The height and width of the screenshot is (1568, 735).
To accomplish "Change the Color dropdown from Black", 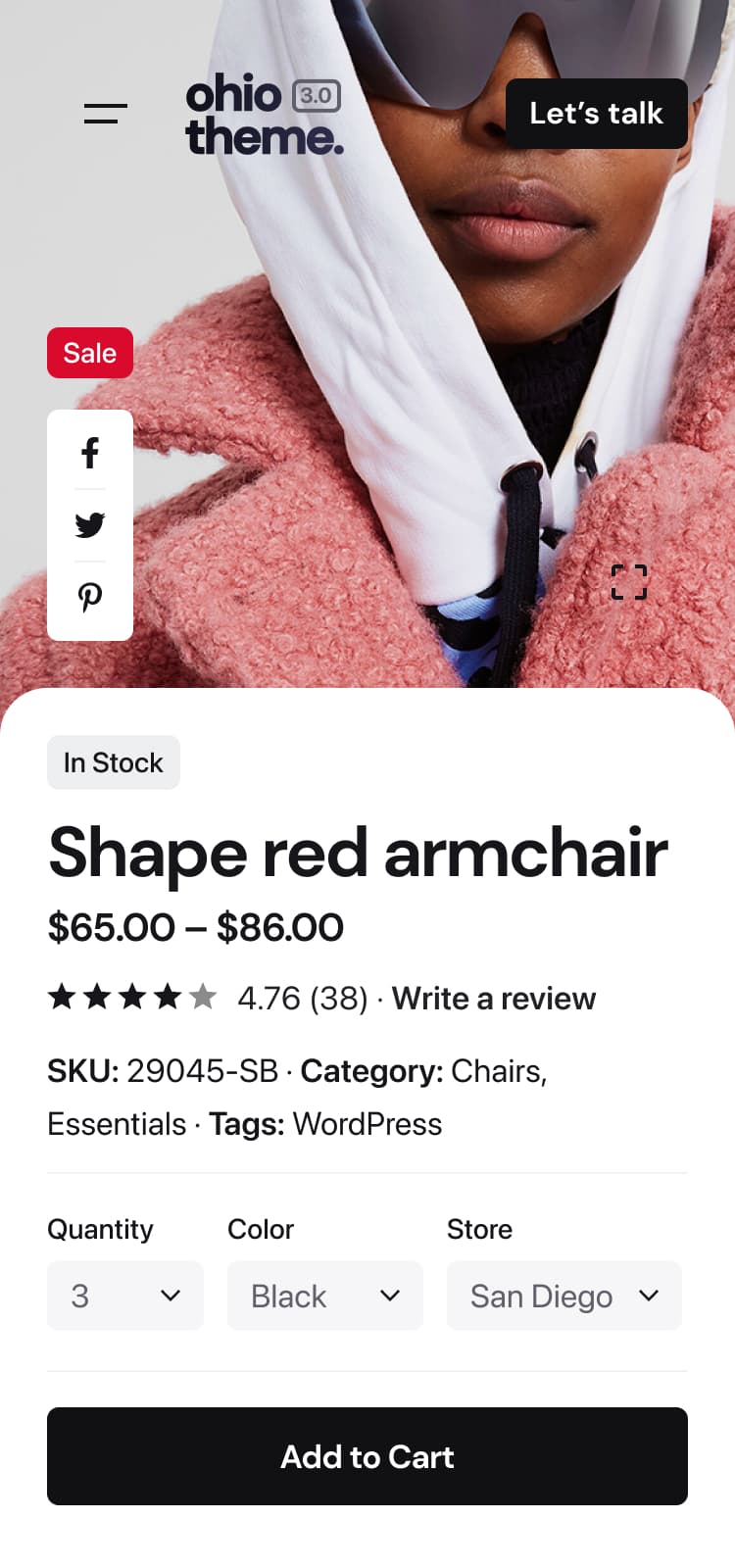I will [324, 1296].
